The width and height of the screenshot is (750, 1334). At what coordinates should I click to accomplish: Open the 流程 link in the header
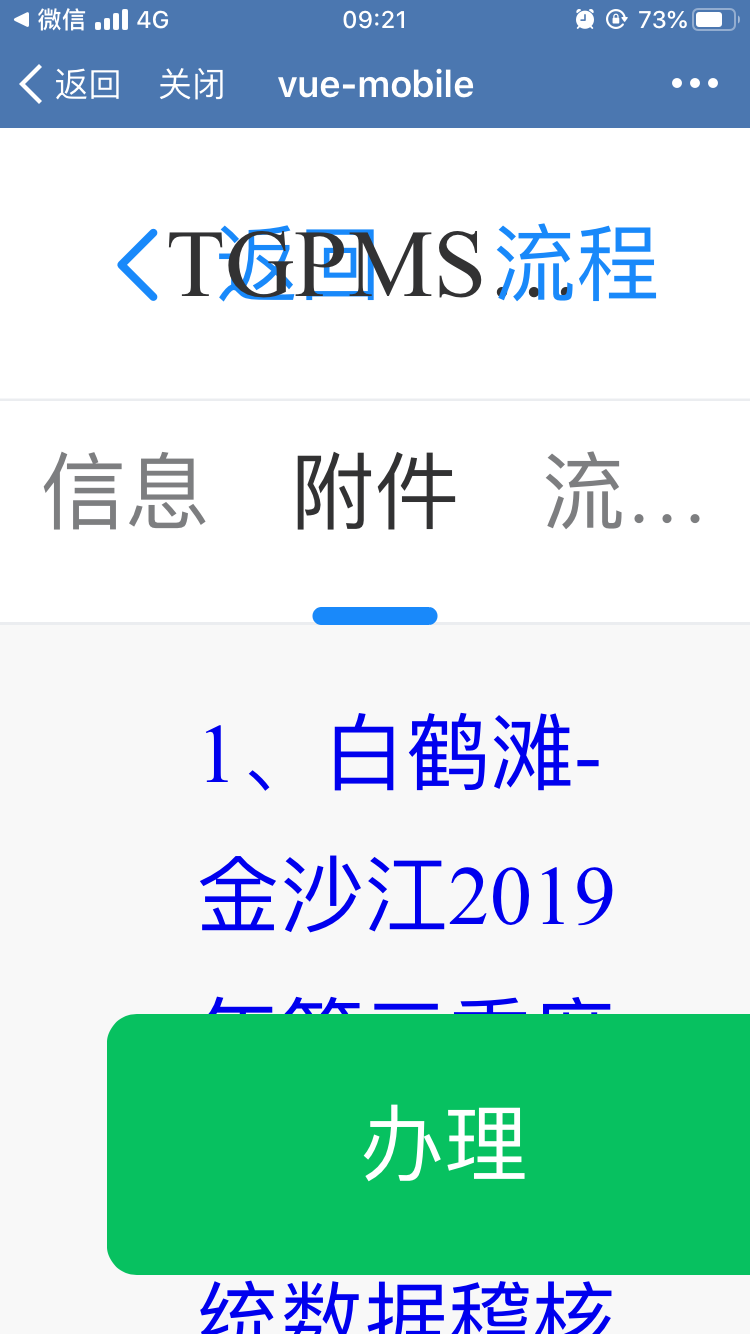577,264
